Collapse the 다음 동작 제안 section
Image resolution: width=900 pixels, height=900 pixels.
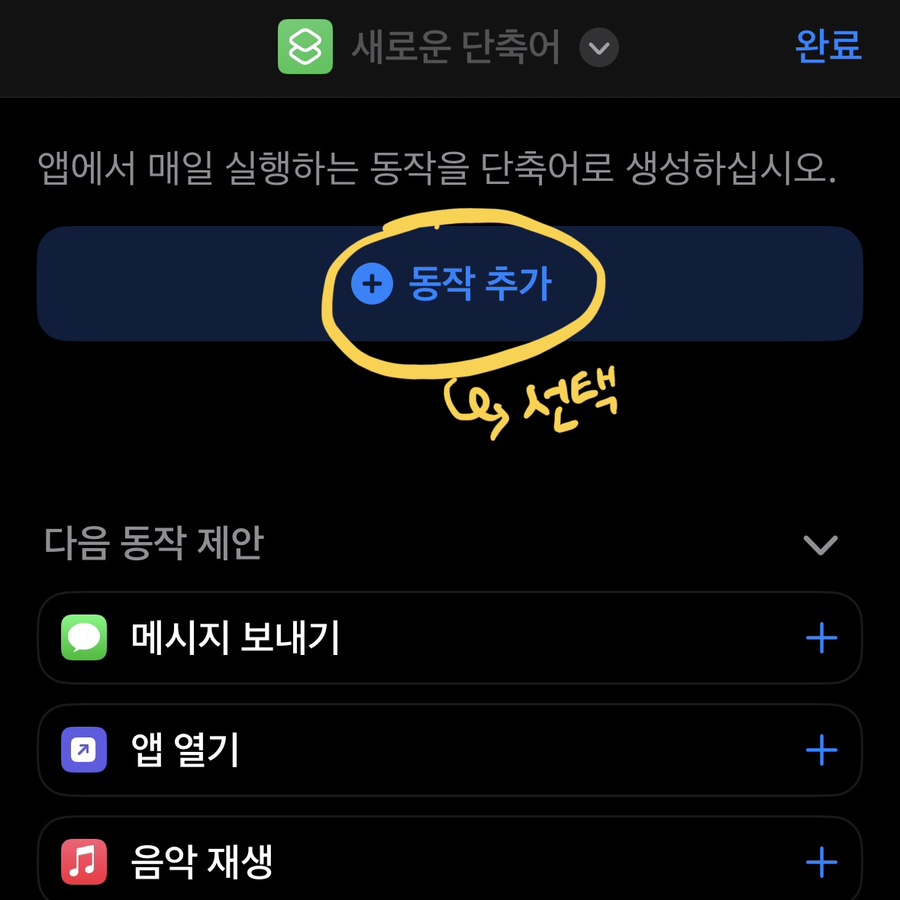click(x=820, y=545)
